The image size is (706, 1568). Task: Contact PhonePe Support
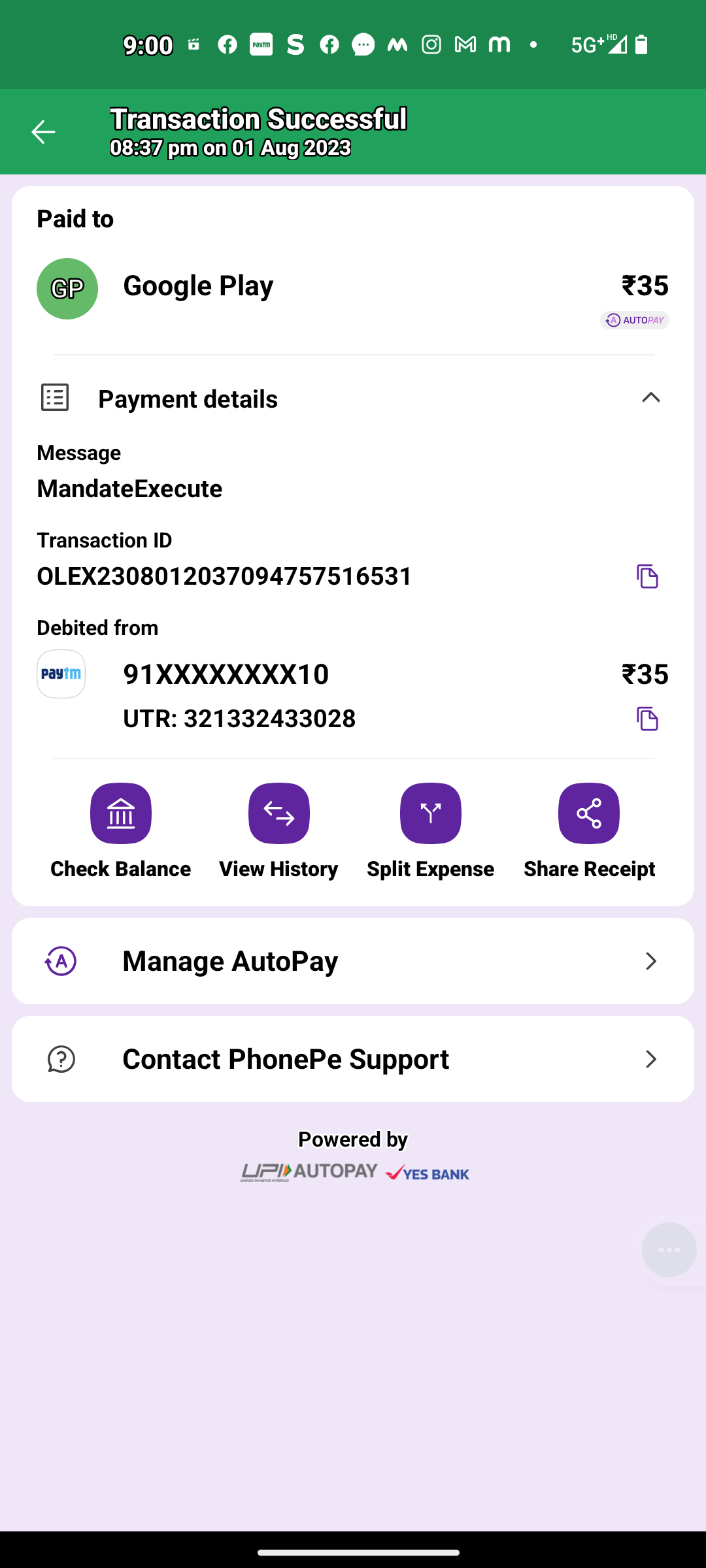tap(353, 1059)
